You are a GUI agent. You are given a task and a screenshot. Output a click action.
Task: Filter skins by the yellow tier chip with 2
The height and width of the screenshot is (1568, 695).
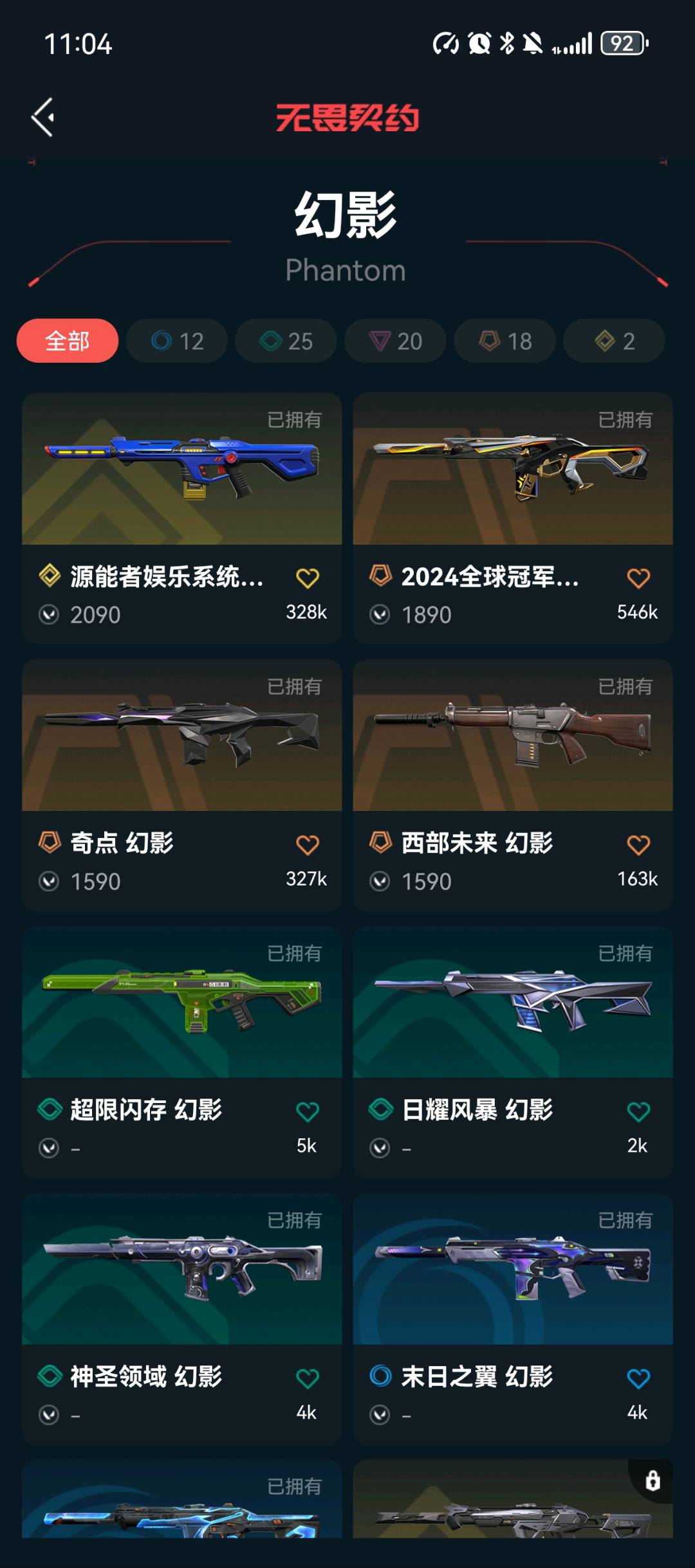615,341
